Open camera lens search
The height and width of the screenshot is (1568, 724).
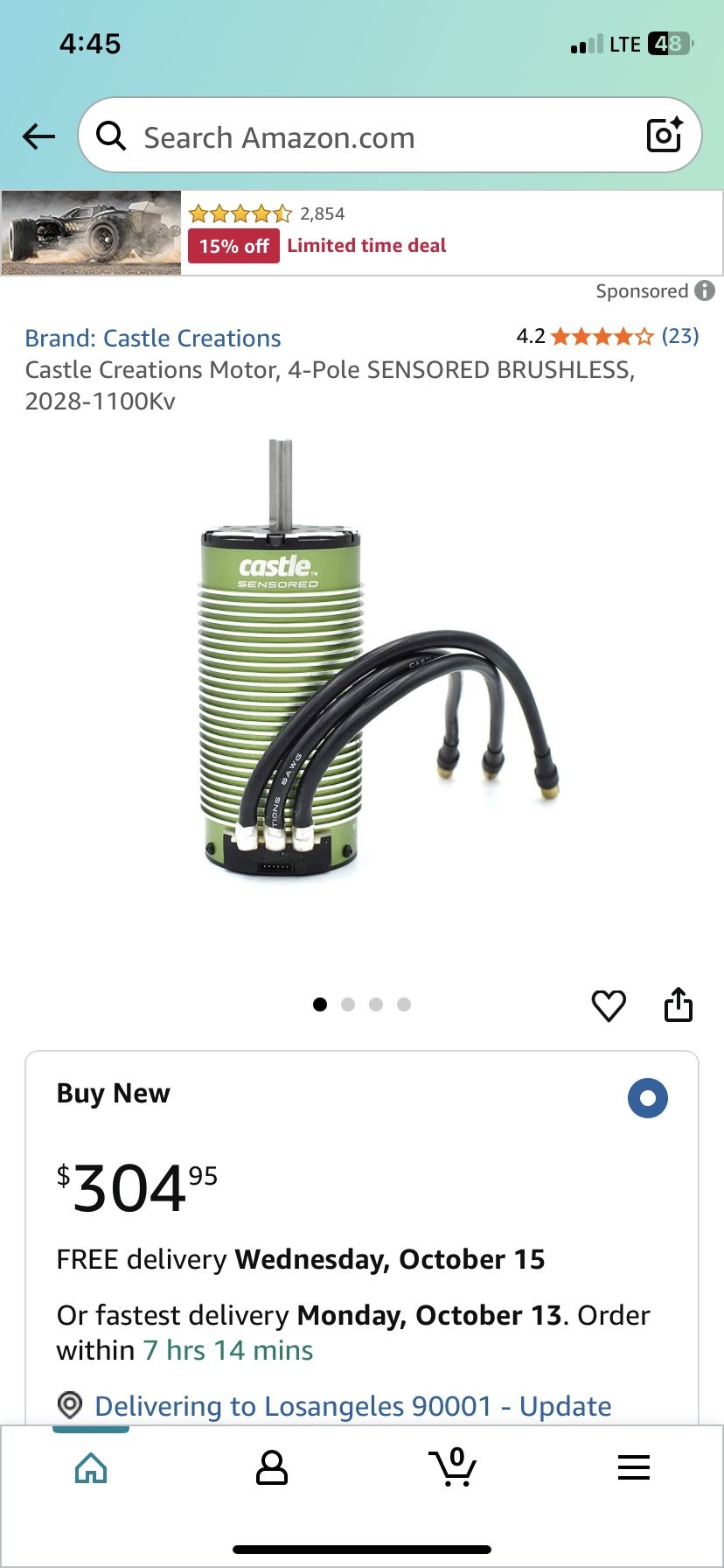click(664, 136)
